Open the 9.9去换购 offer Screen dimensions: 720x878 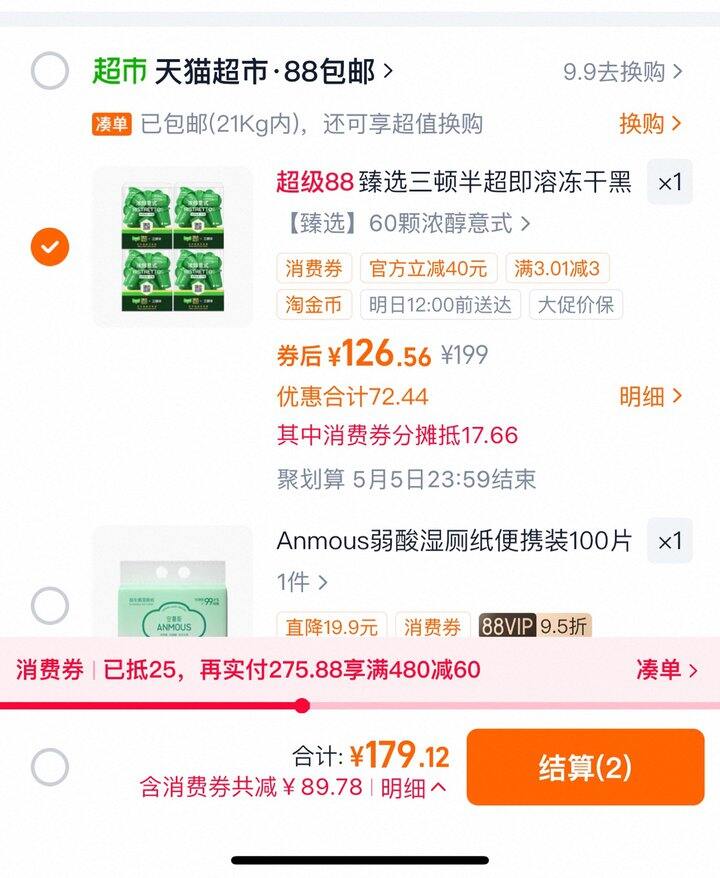[x=622, y=72]
